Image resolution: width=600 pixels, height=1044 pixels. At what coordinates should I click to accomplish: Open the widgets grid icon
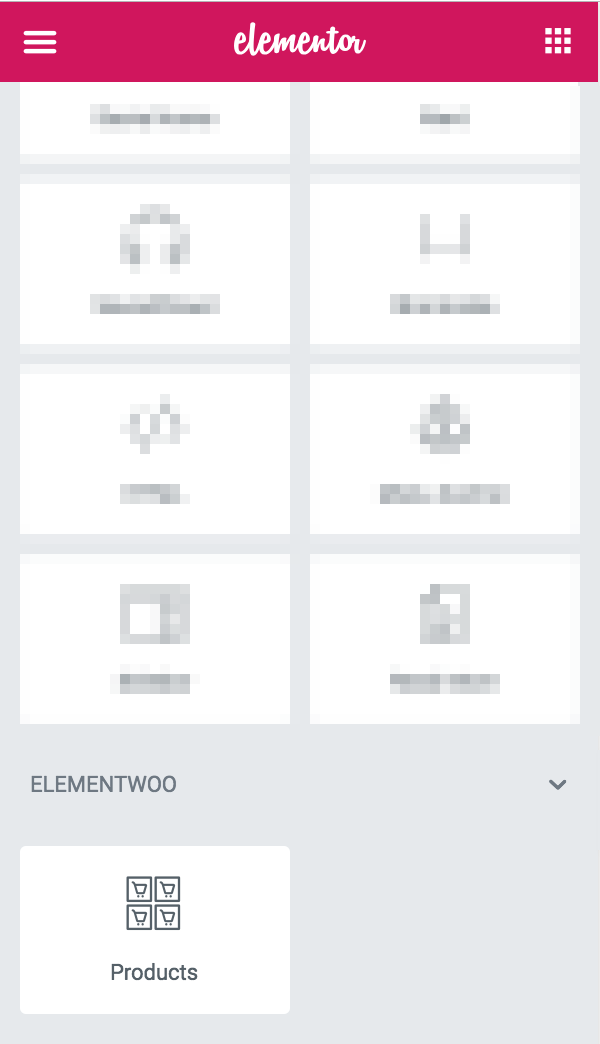(557, 41)
